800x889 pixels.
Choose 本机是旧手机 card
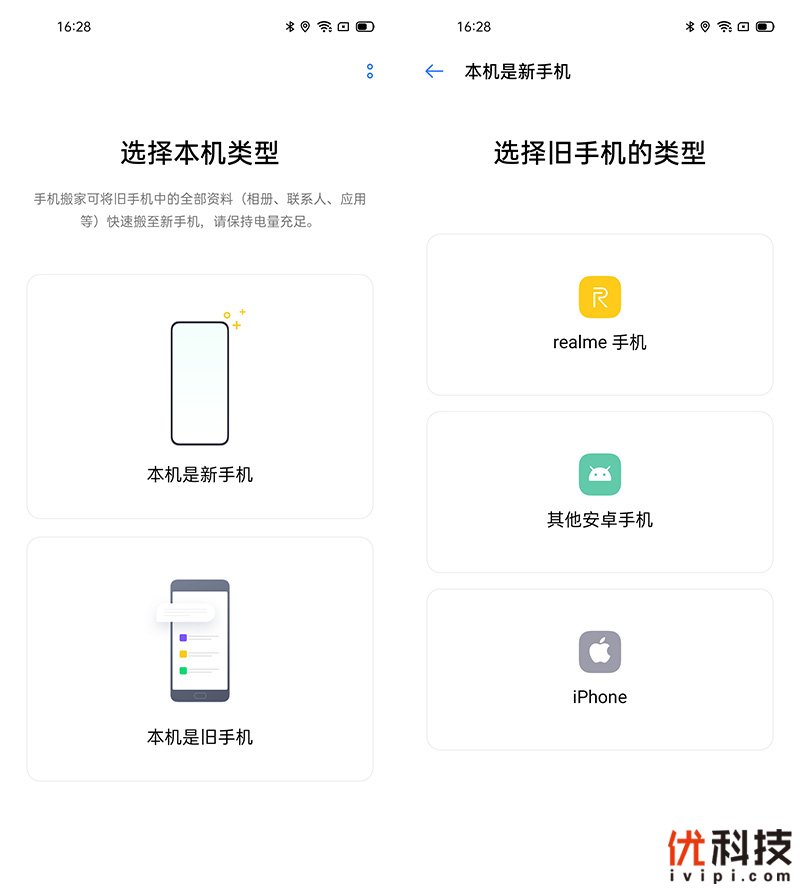pyautogui.click(x=200, y=659)
